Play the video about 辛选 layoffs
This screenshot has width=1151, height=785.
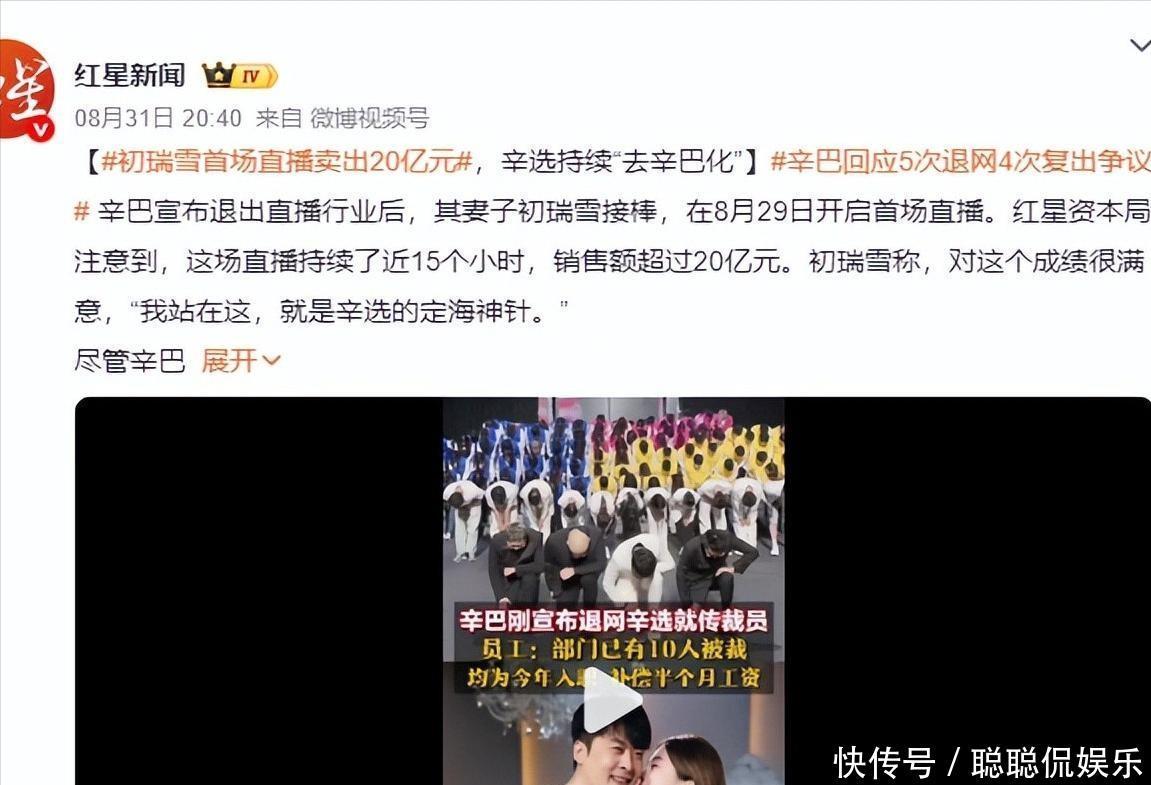612,701
